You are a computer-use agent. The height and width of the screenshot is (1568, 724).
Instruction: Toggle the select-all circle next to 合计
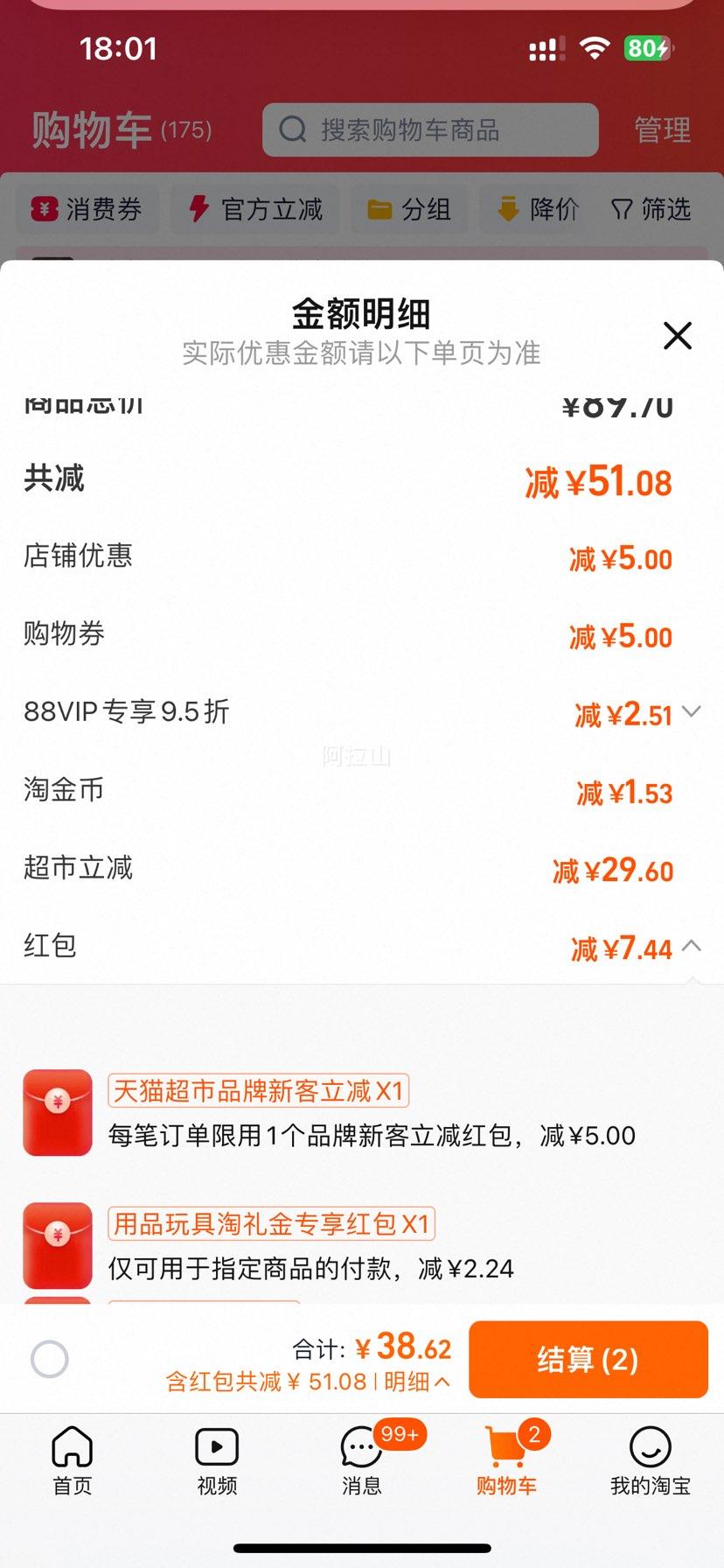click(x=50, y=1359)
